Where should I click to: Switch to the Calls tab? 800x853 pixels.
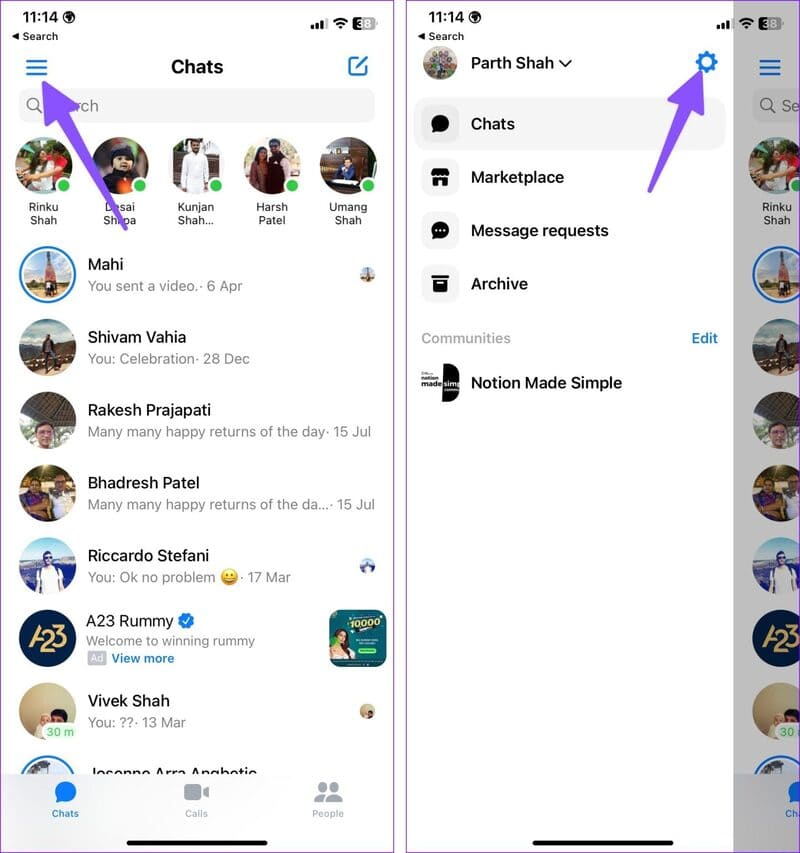196,800
